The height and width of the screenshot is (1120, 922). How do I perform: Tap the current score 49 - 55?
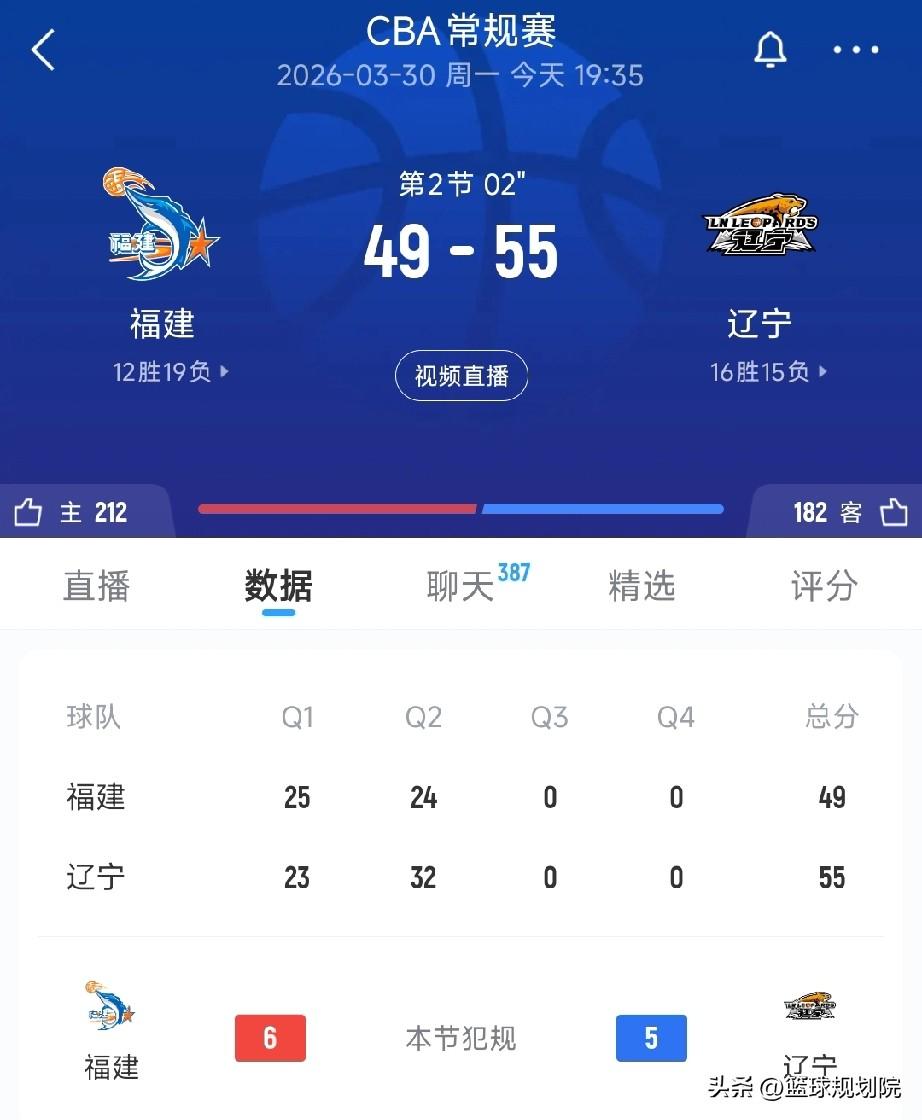click(x=461, y=252)
